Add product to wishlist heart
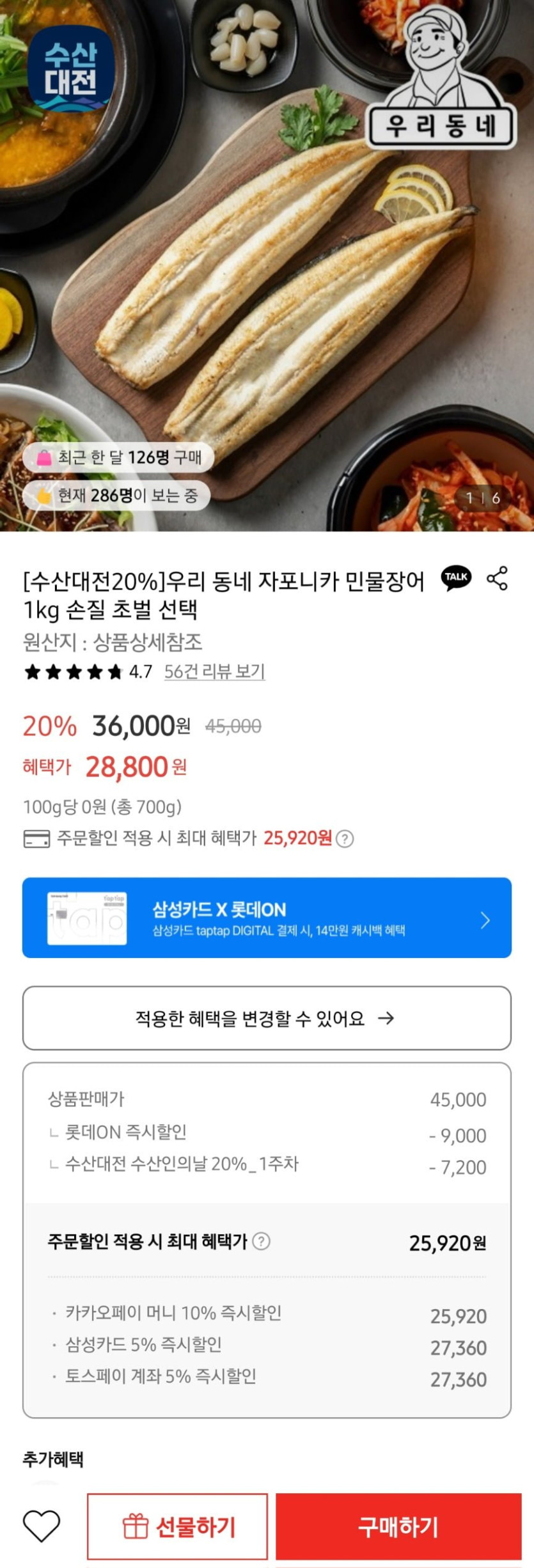The height and width of the screenshot is (1568, 534). coord(42,1526)
